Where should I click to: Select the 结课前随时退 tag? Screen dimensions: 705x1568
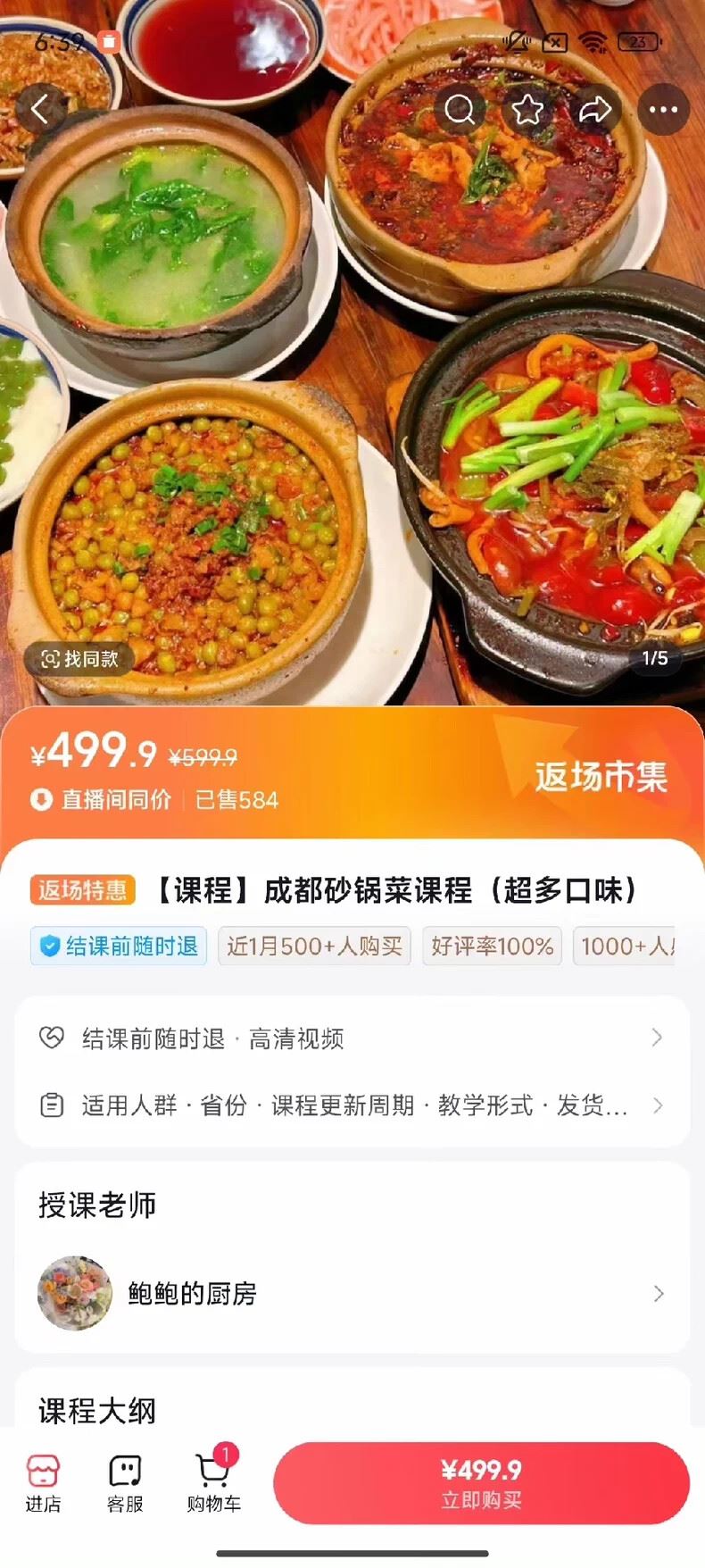tap(119, 947)
